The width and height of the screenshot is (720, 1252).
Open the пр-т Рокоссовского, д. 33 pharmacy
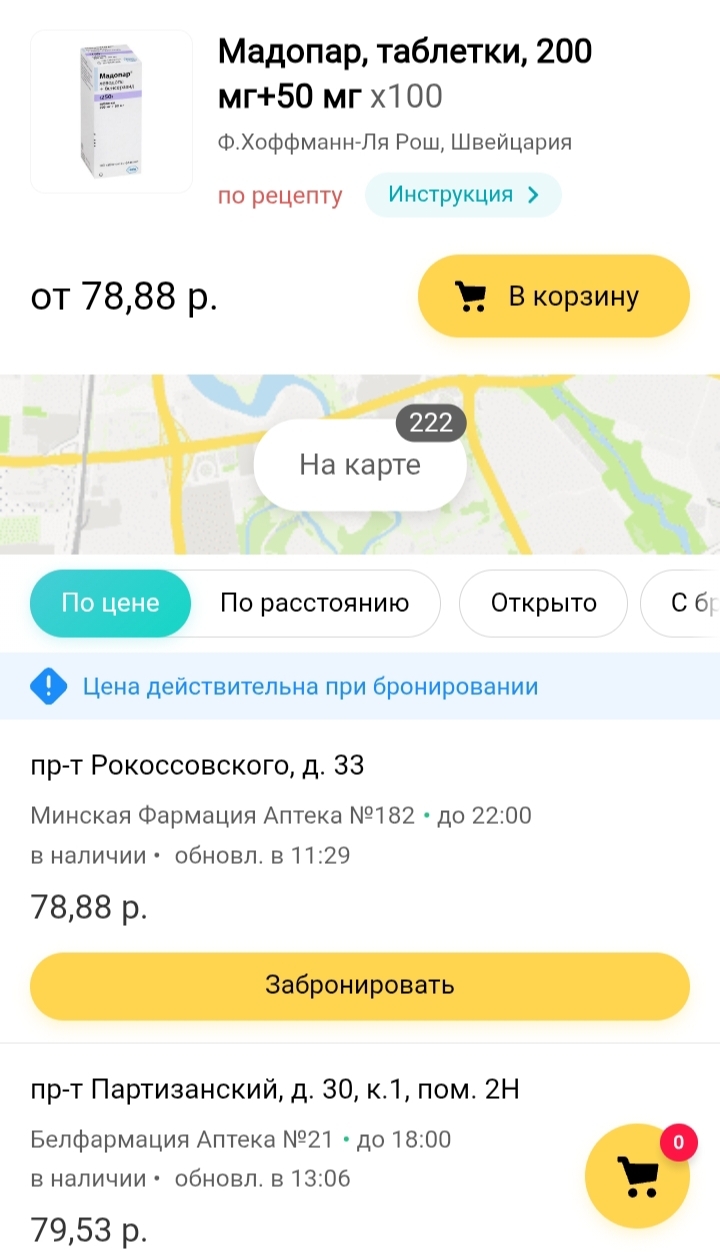197,766
